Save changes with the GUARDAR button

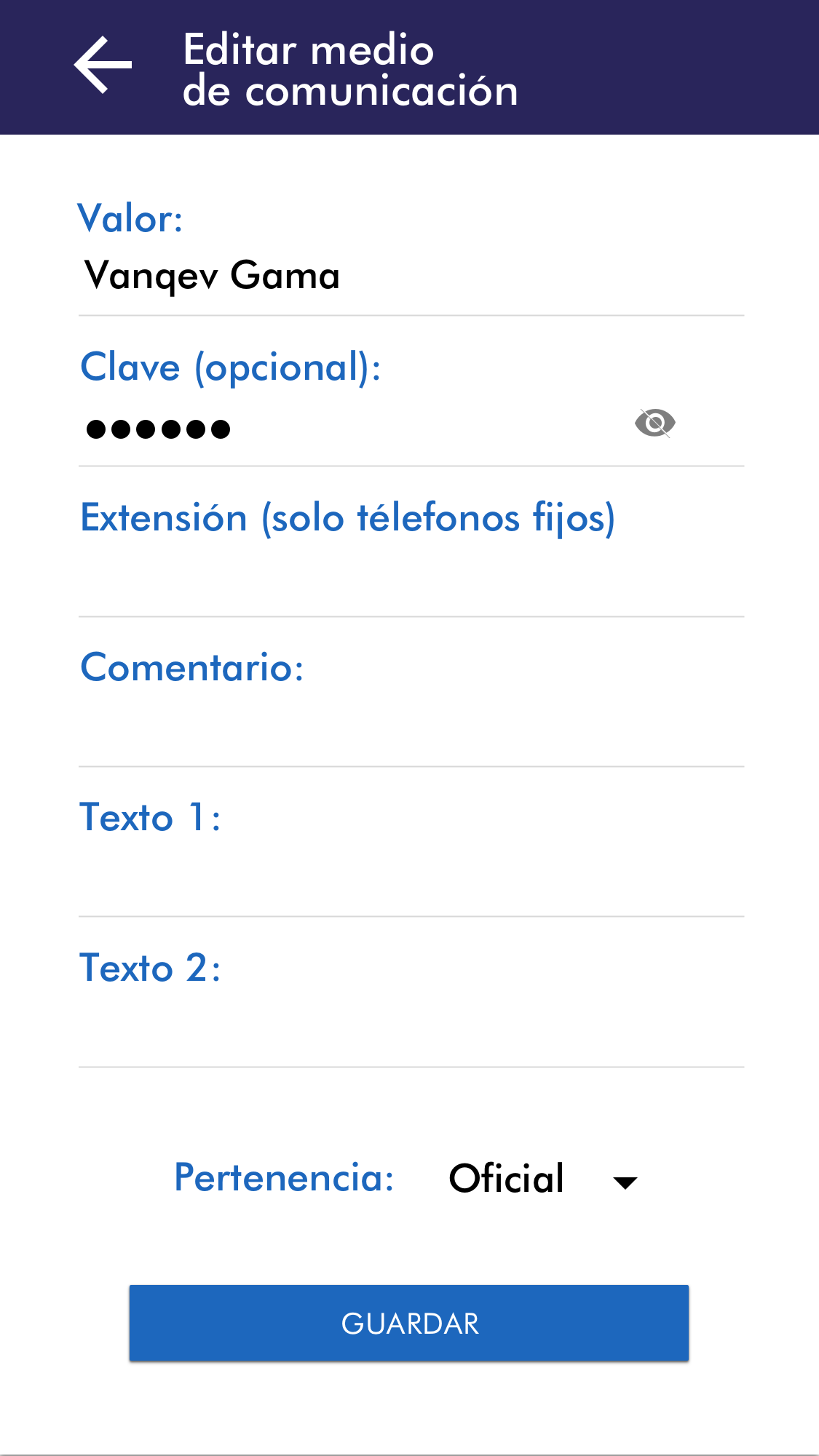tap(409, 1323)
